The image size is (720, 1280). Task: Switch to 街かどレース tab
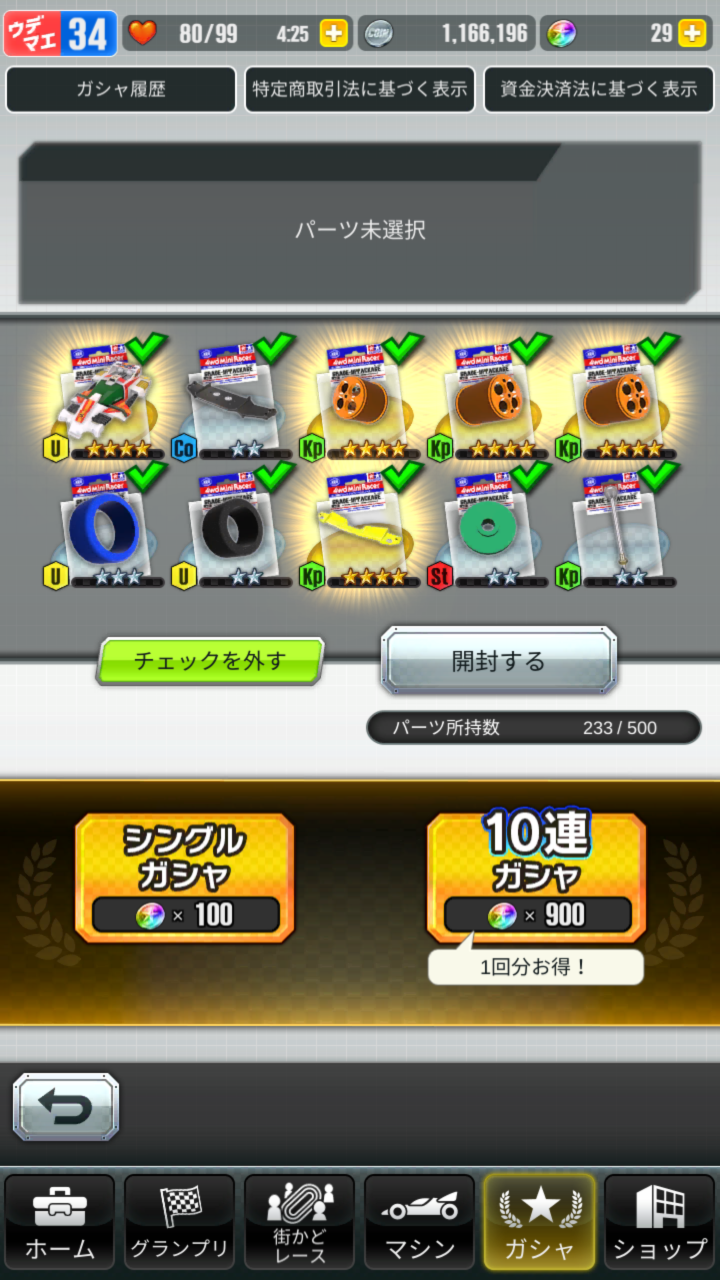click(300, 1222)
